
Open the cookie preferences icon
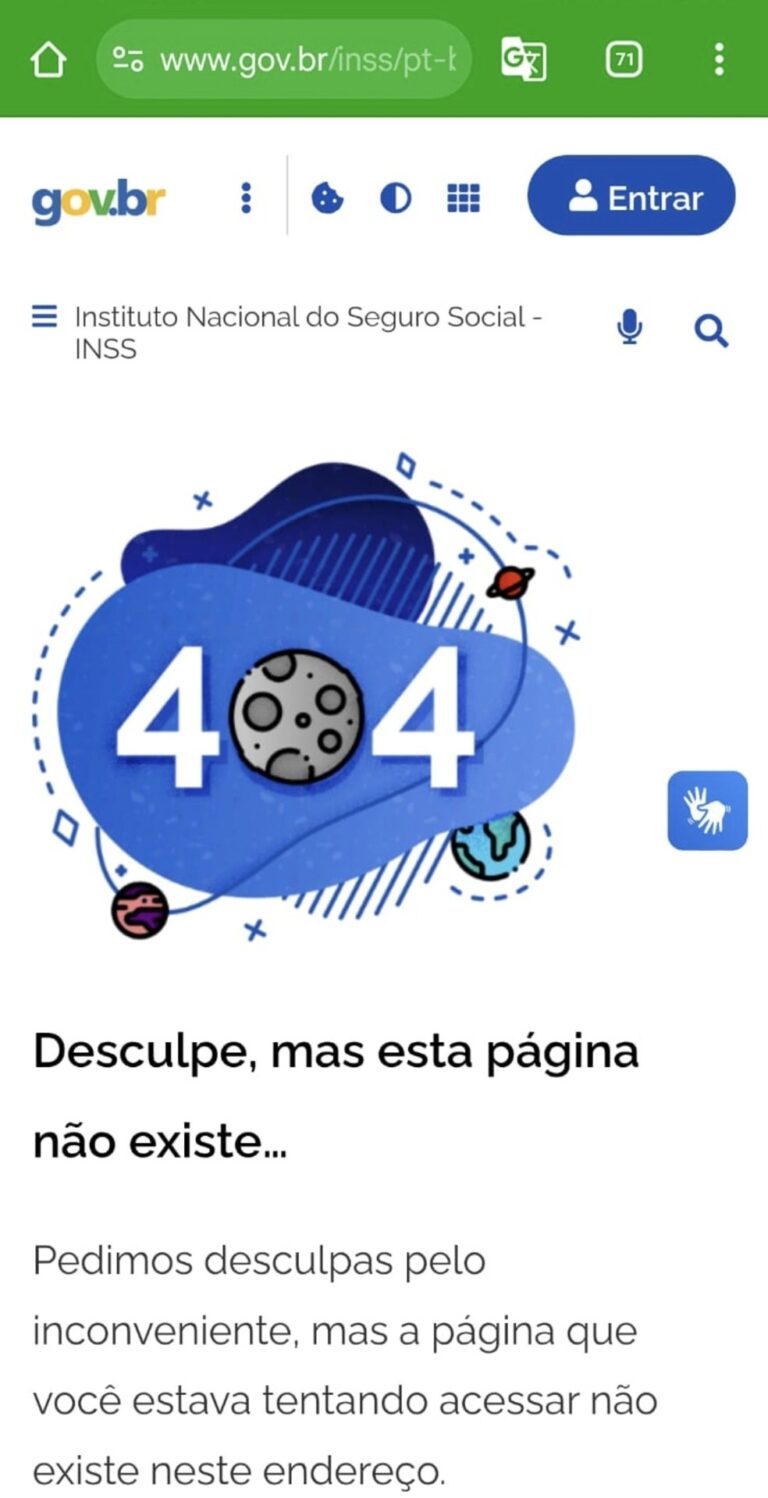point(327,198)
